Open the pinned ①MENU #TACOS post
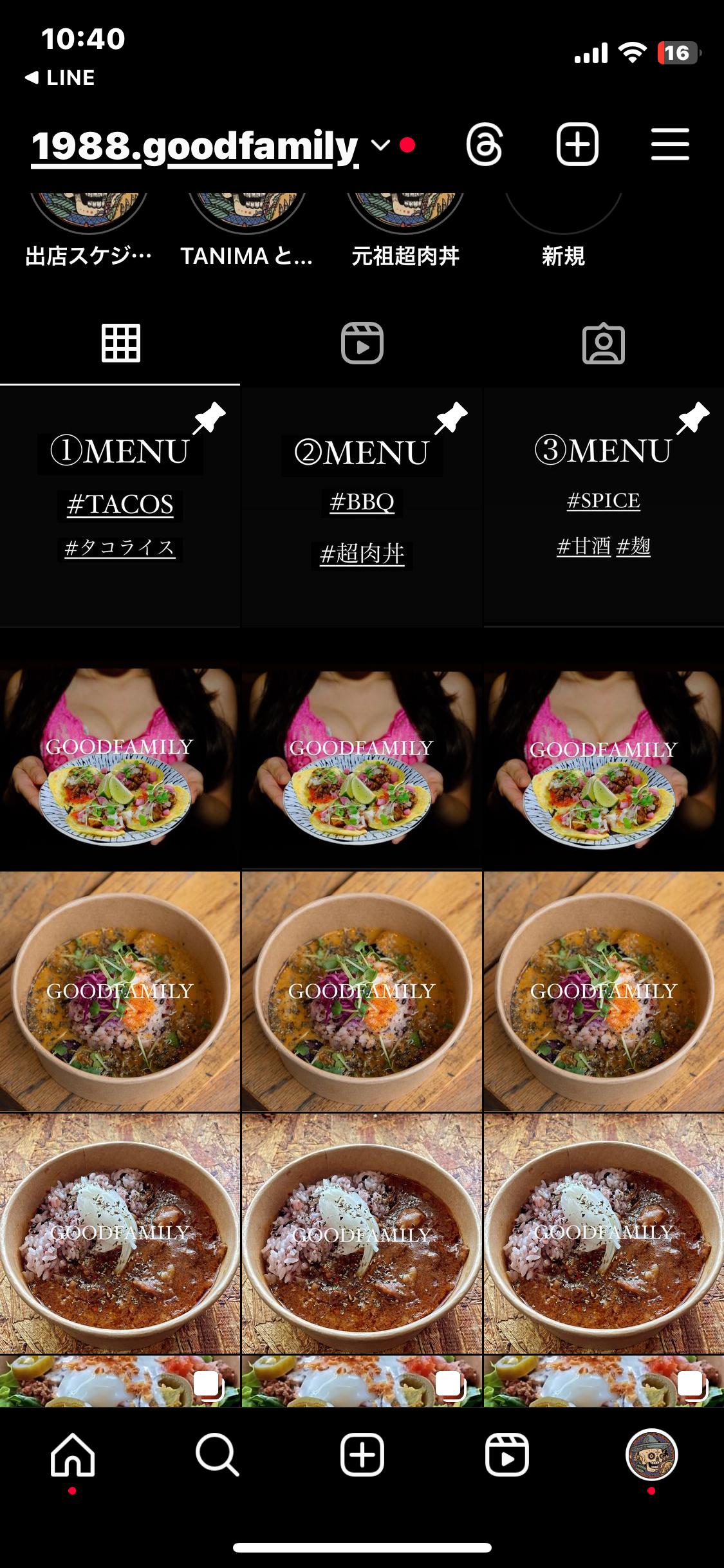724x1568 pixels. (x=120, y=507)
